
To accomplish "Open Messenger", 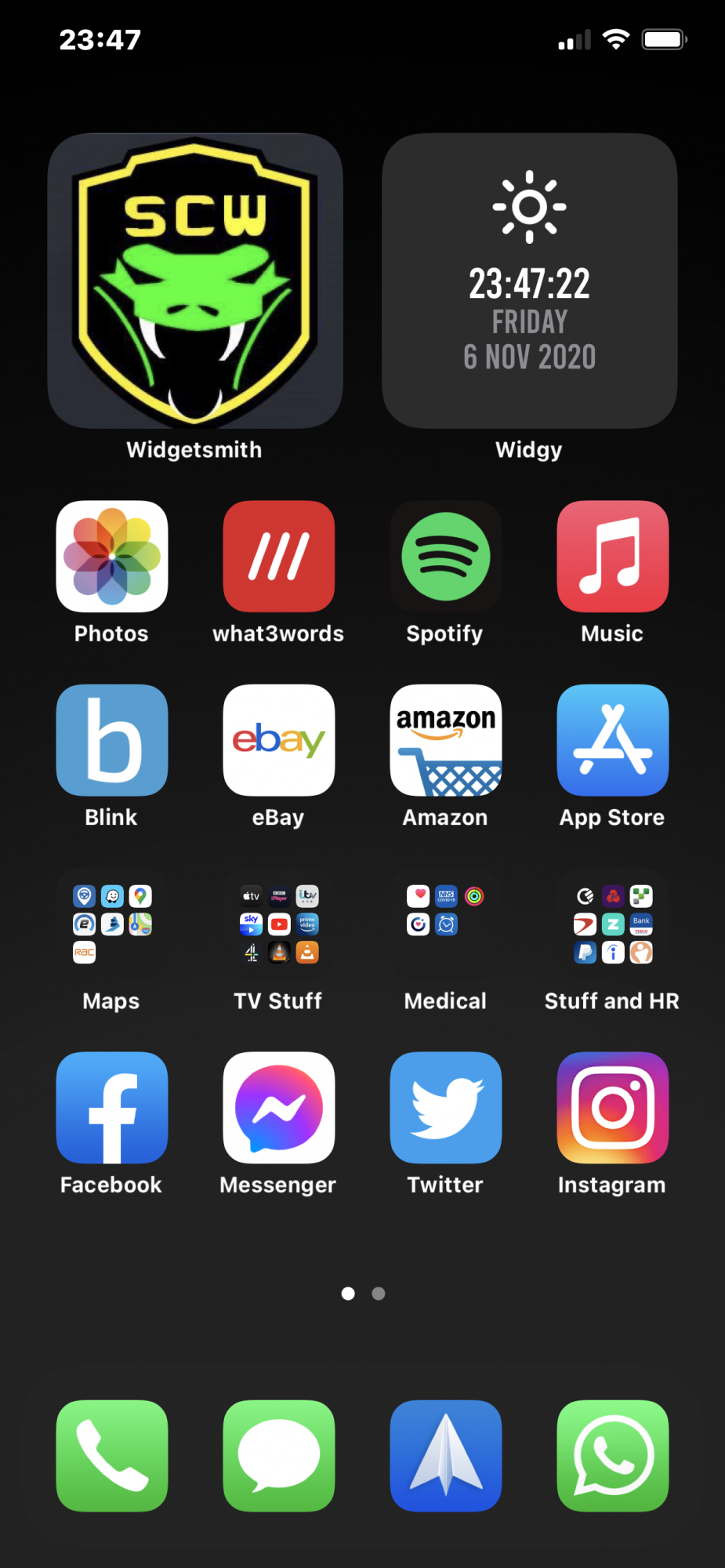I will tap(279, 1108).
